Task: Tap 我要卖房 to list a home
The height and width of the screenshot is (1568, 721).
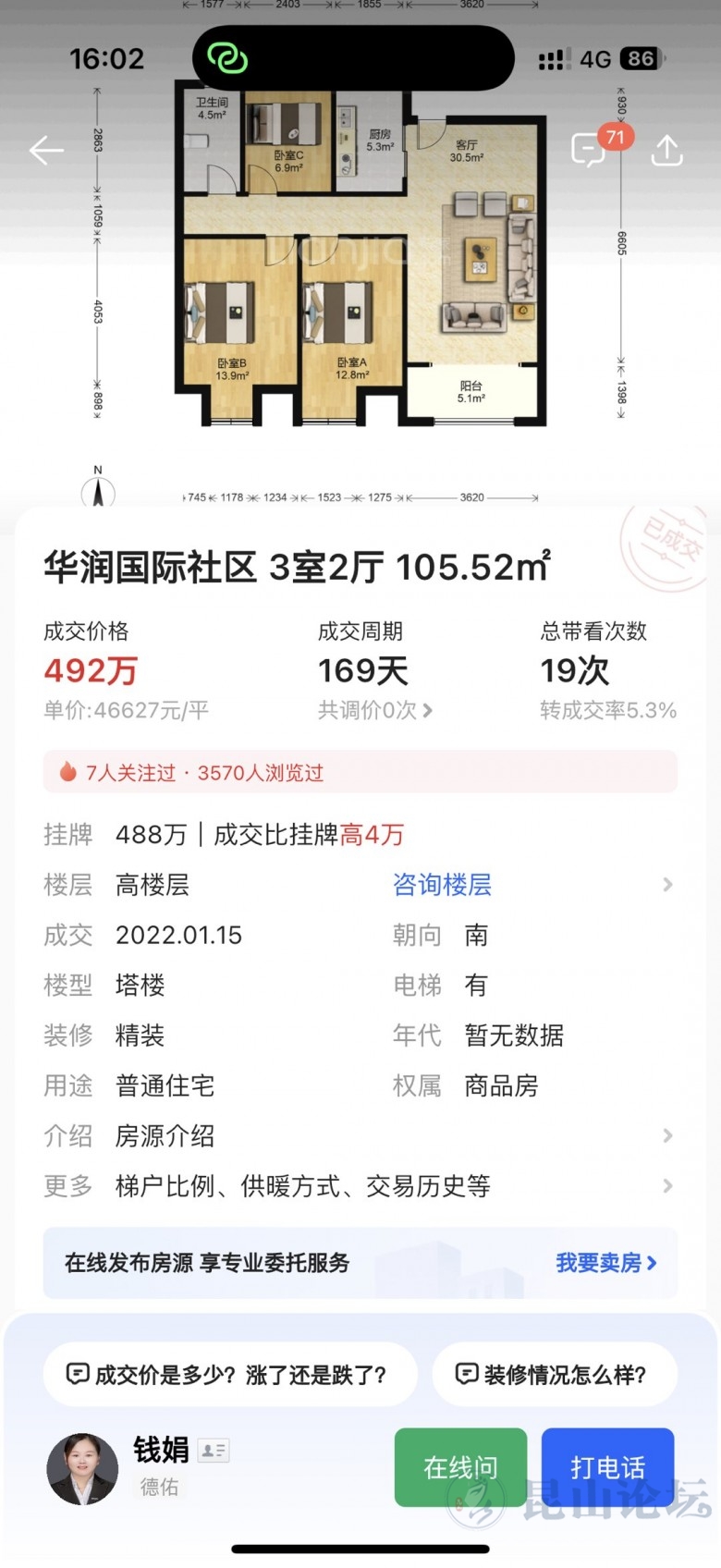Action: (605, 1263)
